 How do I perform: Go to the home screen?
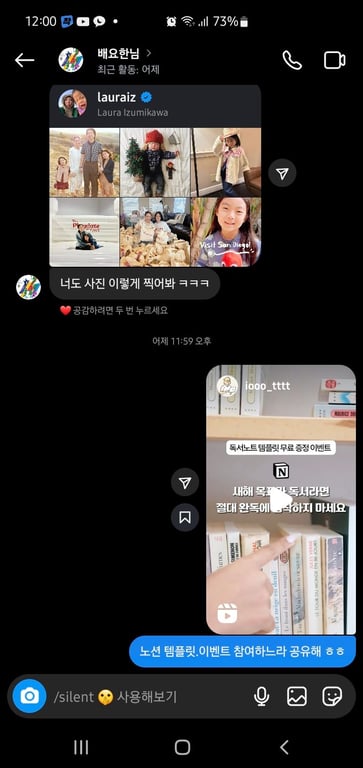[x=182, y=747]
